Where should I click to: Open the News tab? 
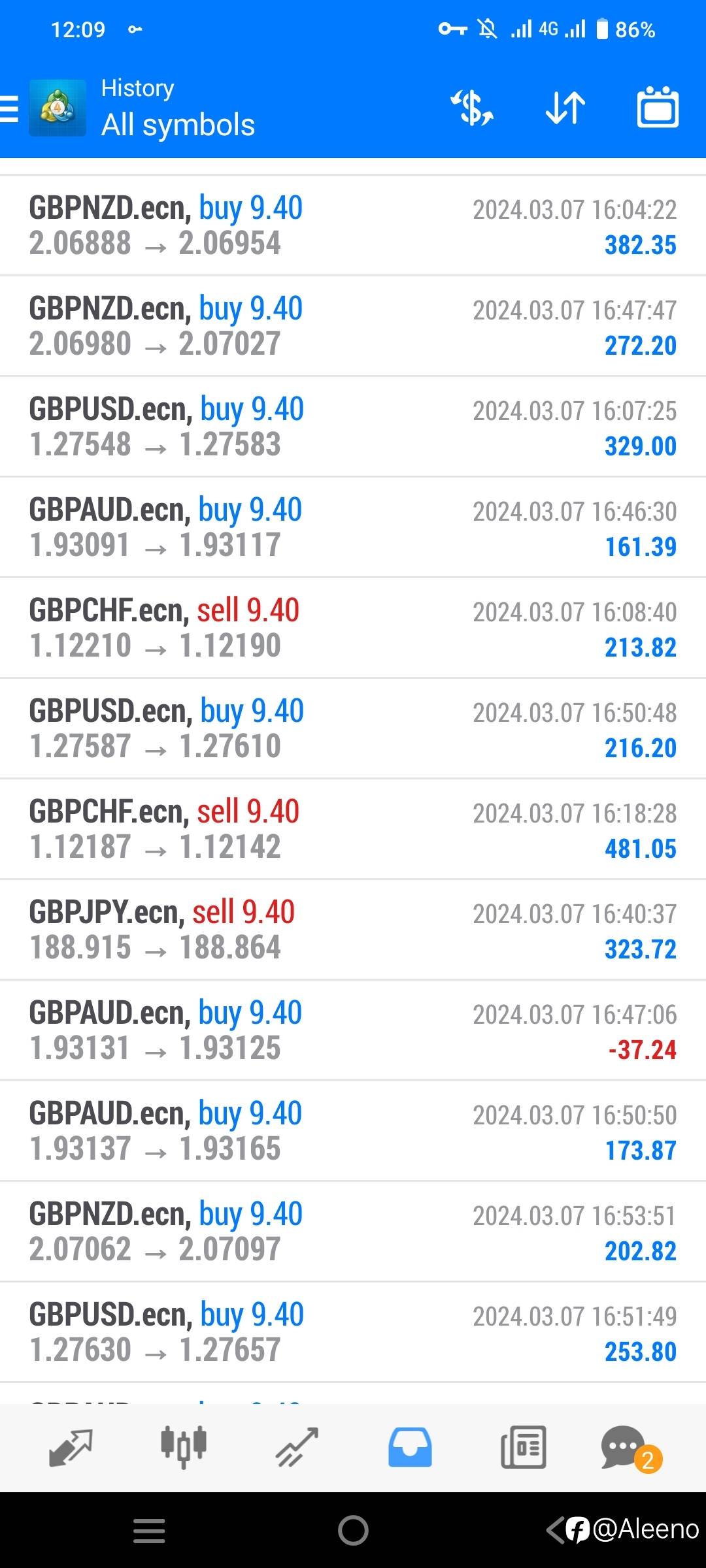pos(523,1447)
